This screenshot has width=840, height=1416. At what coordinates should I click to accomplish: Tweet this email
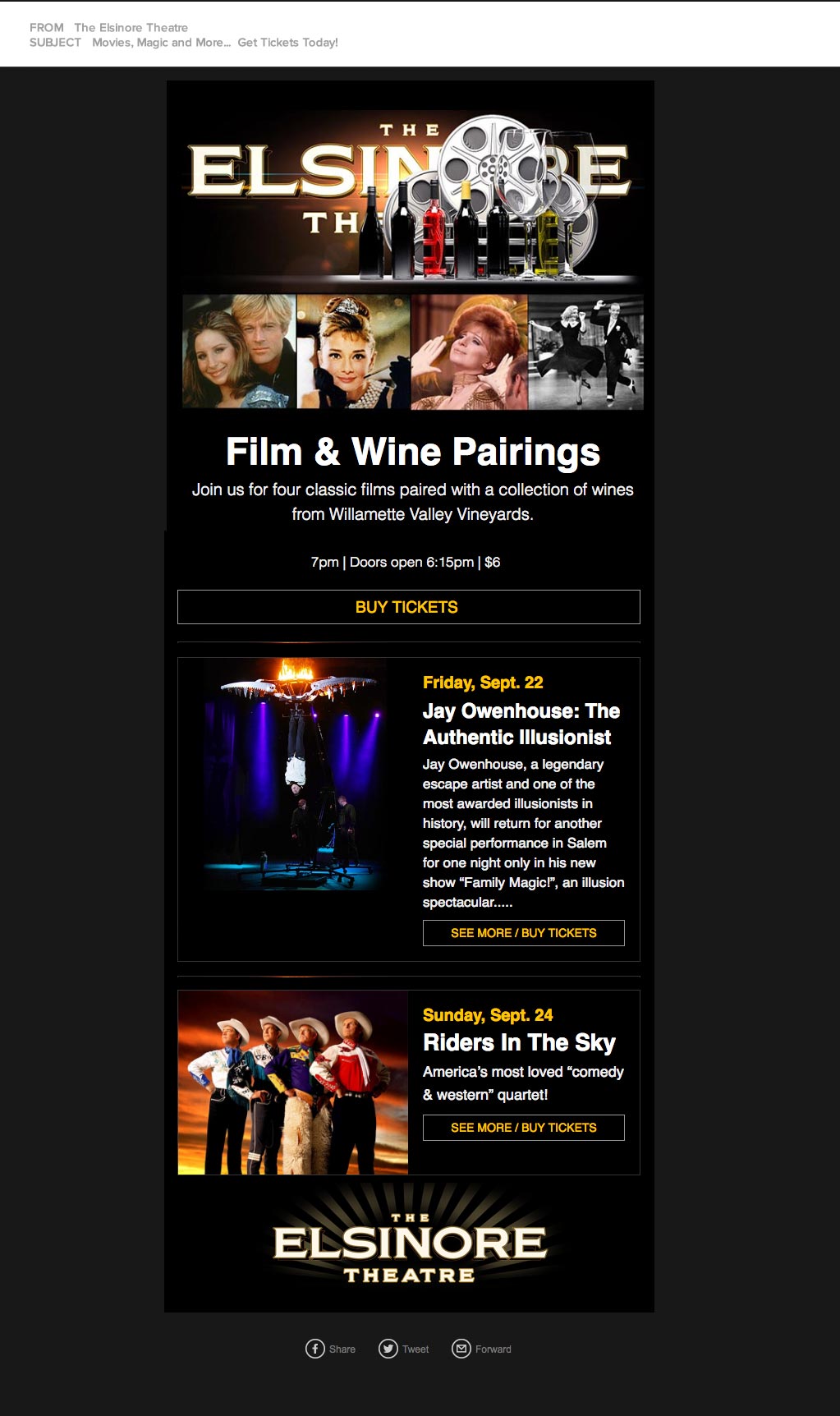pos(403,1349)
